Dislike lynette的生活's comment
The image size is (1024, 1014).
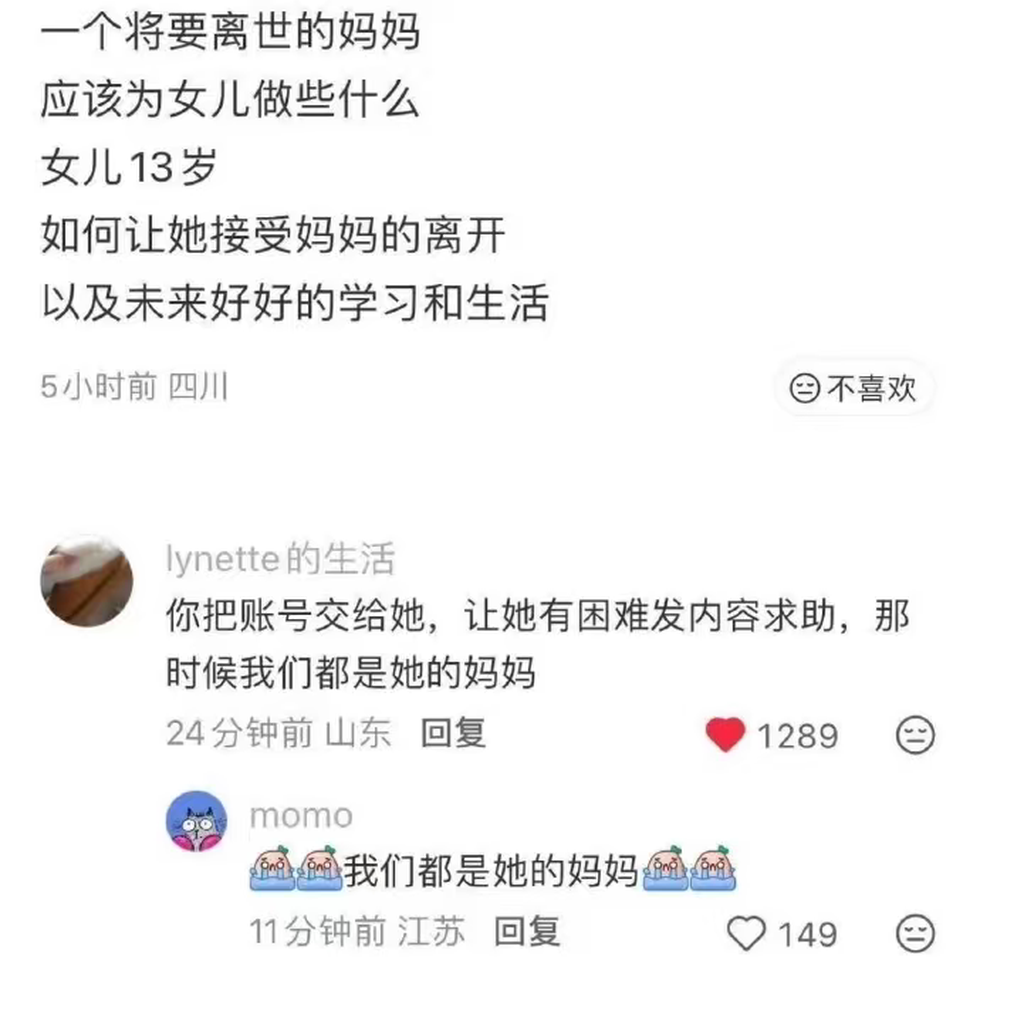click(x=914, y=736)
